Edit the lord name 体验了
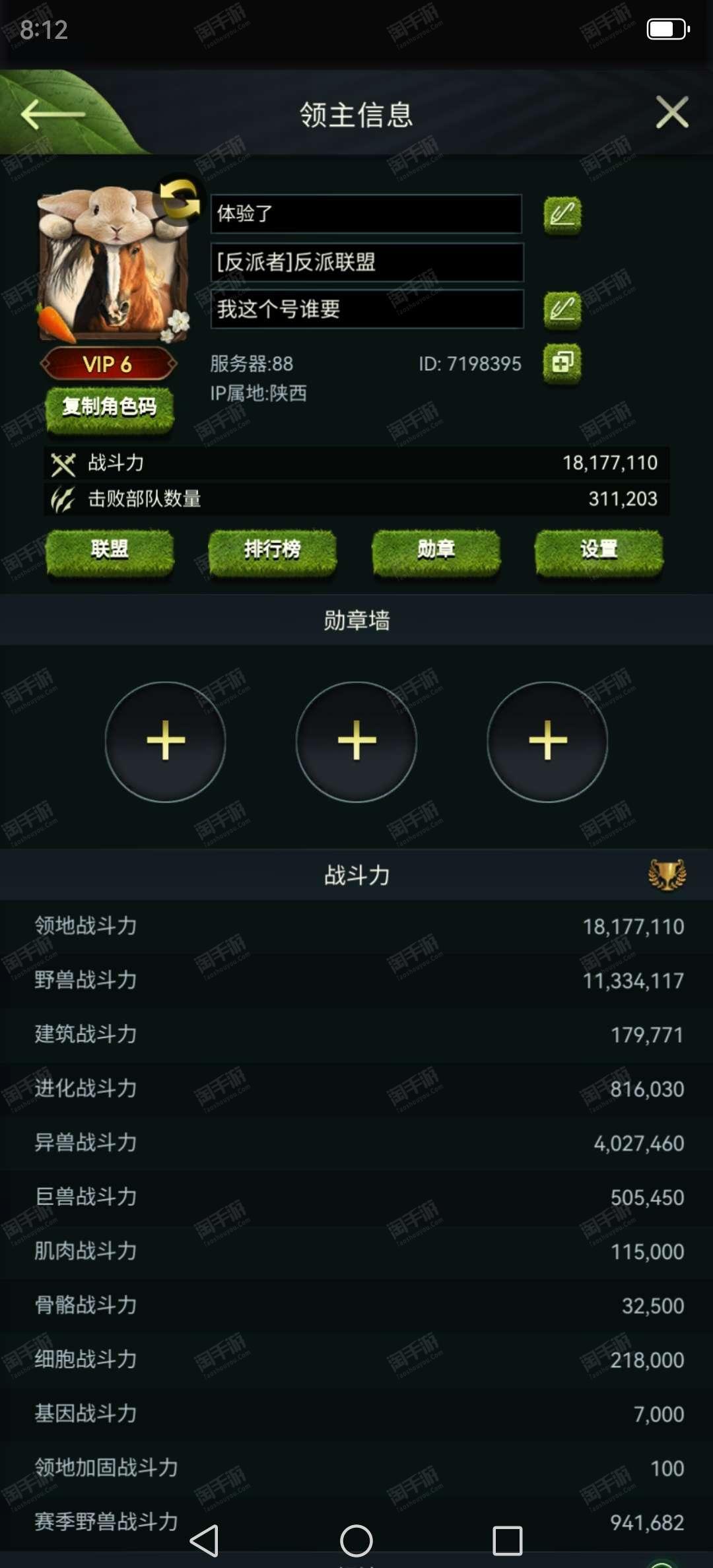The height and width of the screenshot is (1568, 713). click(x=562, y=214)
